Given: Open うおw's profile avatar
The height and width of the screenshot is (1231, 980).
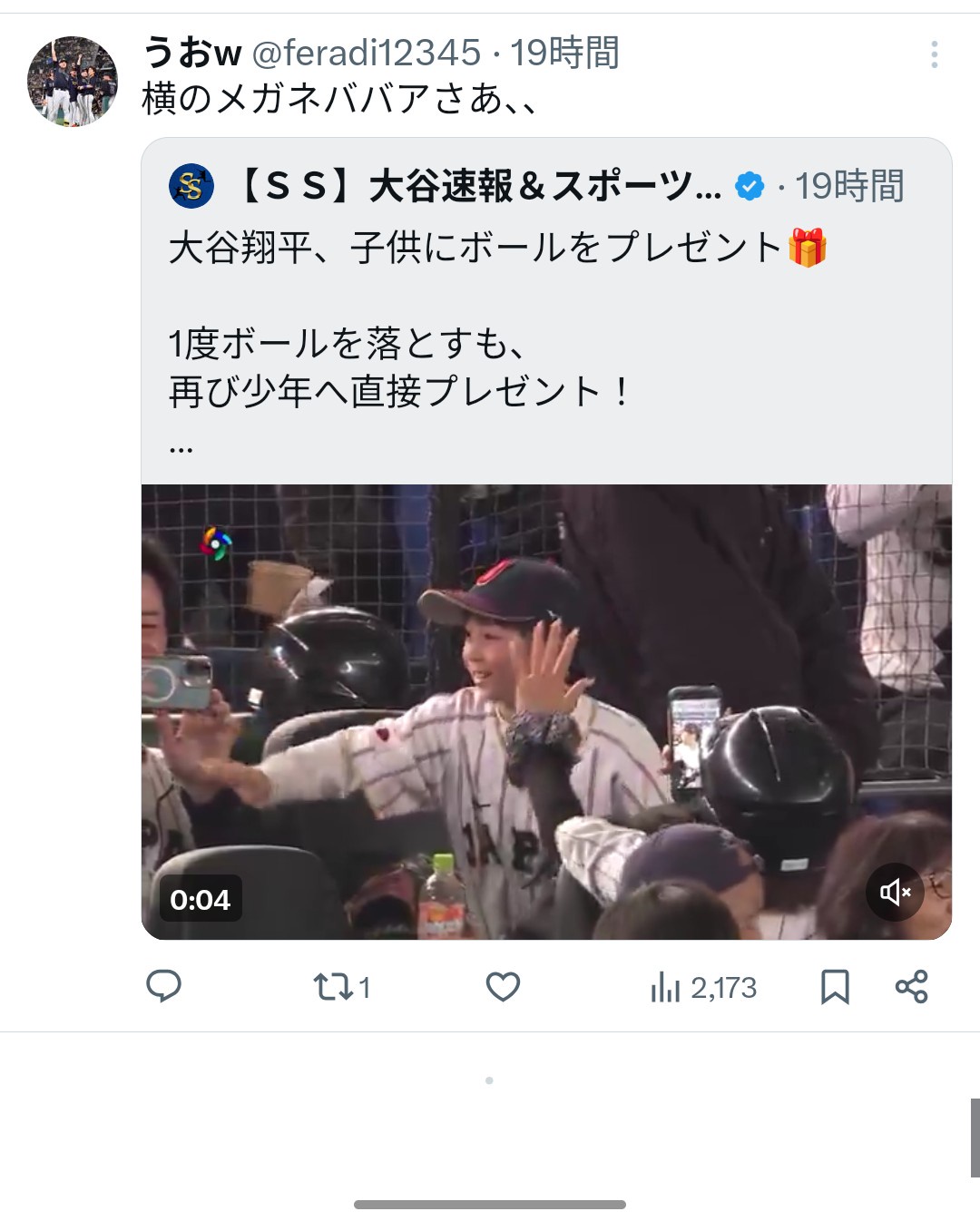Looking at the screenshot, I should click(x=73, y=81).
